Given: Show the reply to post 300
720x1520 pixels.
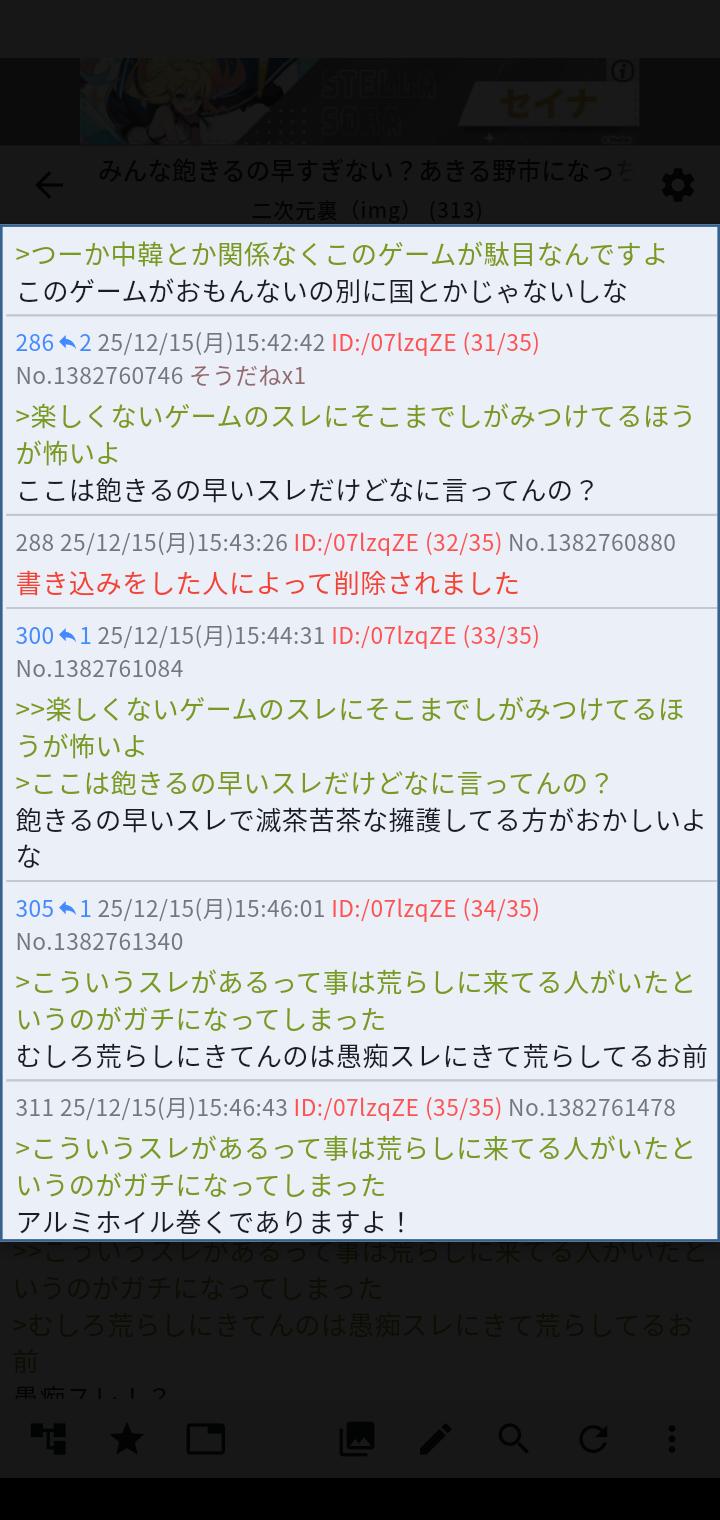Looking at the screenshot, I should pos(74,636).
